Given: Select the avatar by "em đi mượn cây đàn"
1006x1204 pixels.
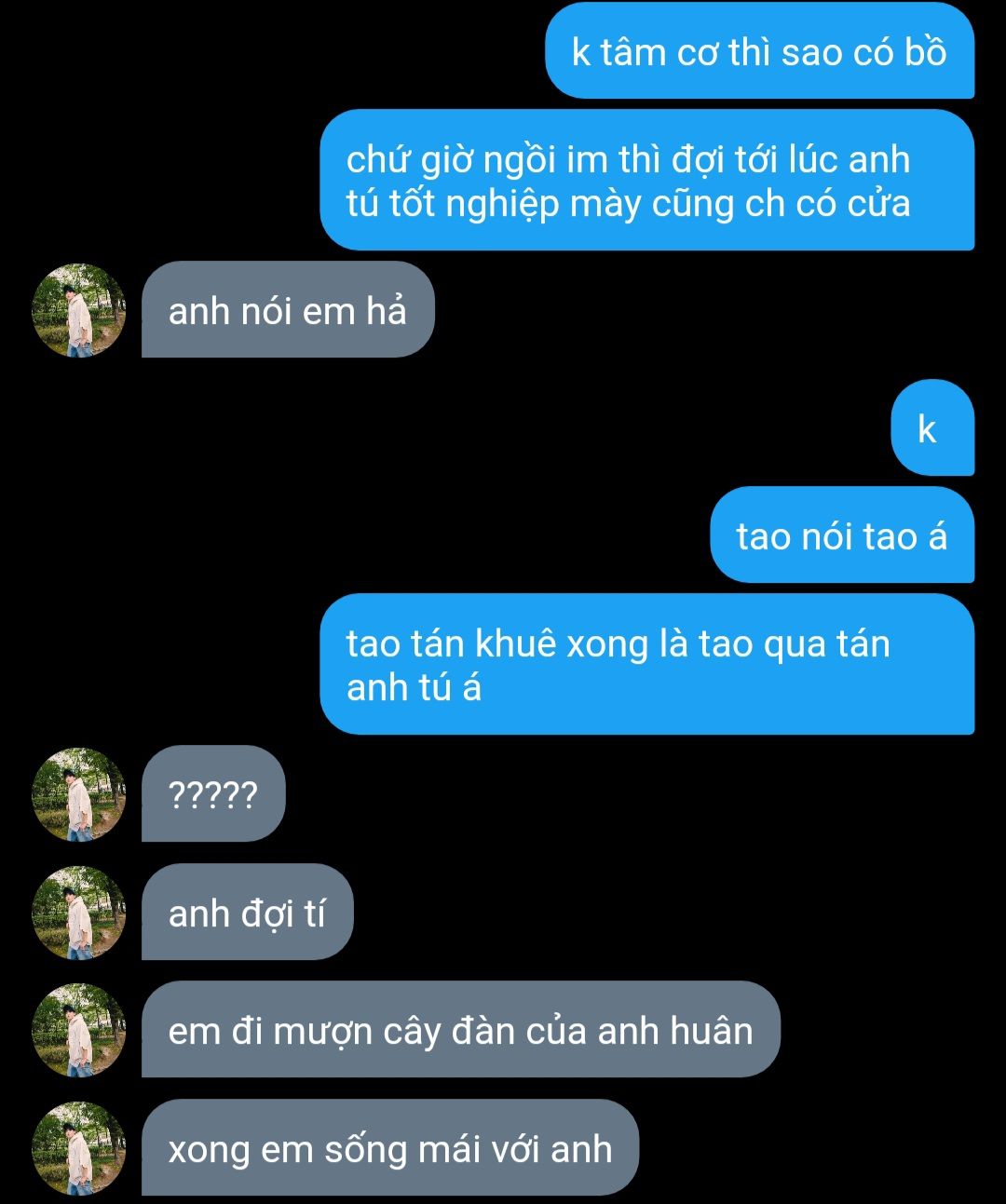Looking at the screenshot, I should point(79,1030).
